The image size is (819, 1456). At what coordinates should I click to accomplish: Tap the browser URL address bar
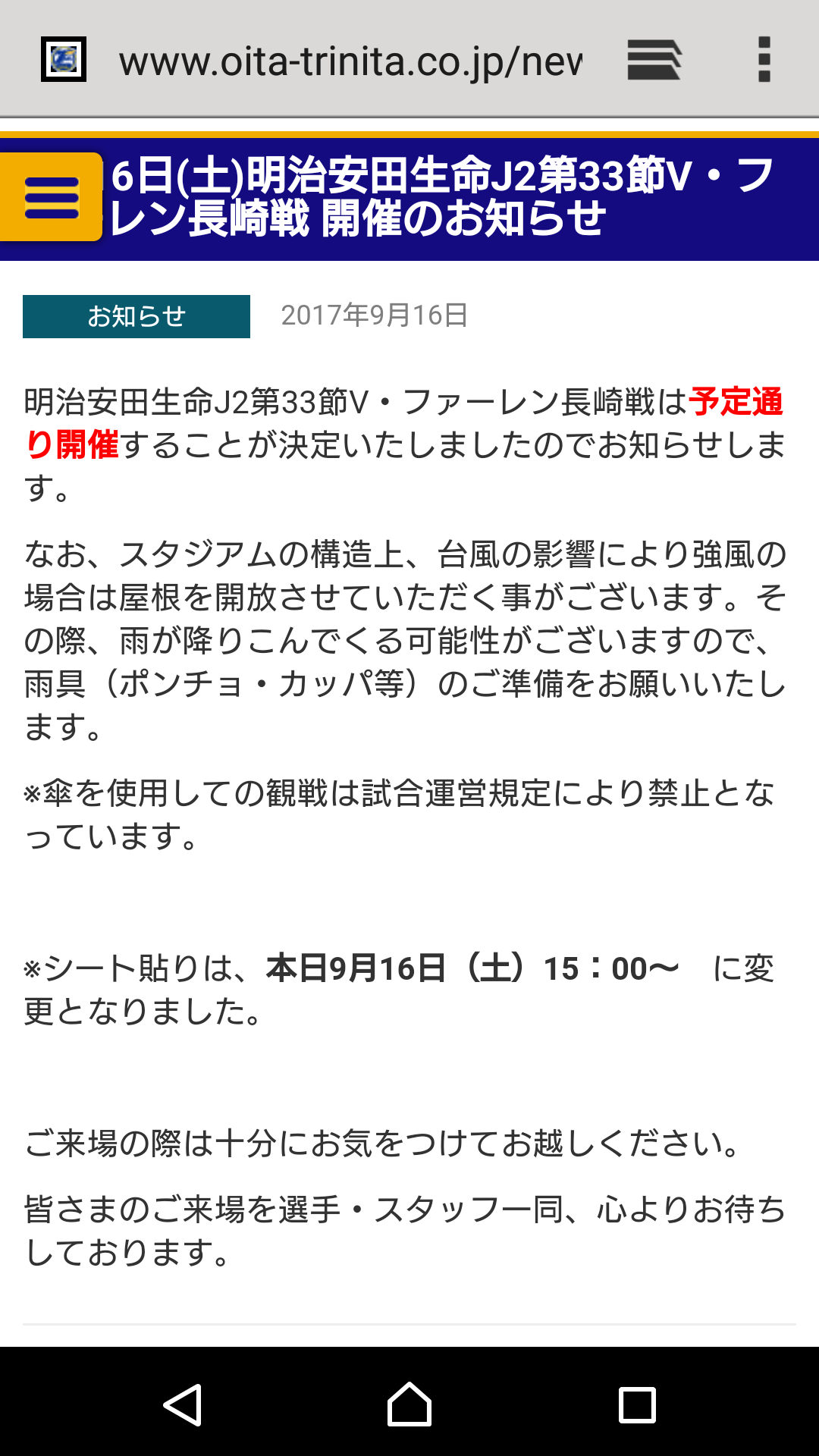(x=350, y=61)
